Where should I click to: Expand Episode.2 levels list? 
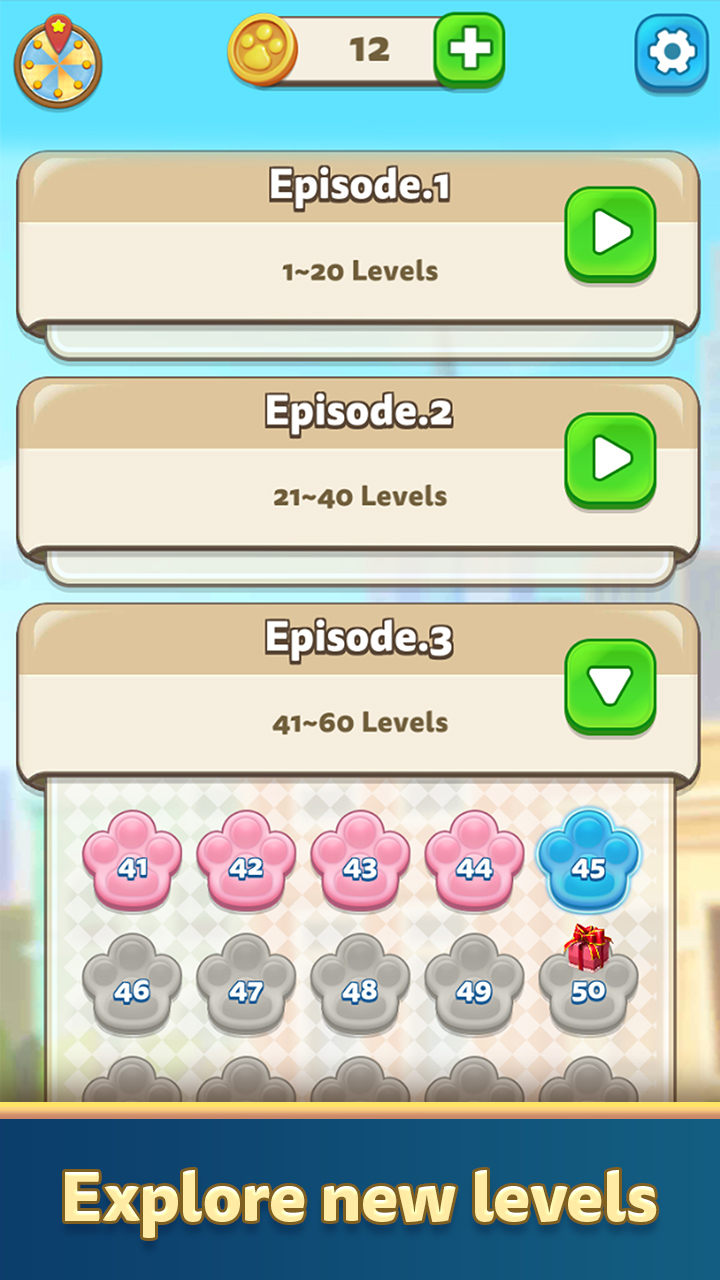pyautogui.click(x=610, y=460)
